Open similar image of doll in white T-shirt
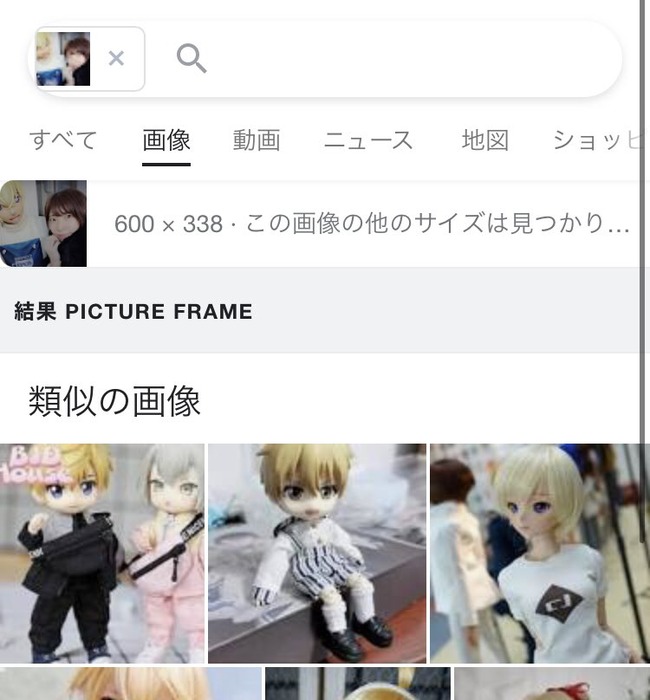650x700 pixels. tap(538, 553)
